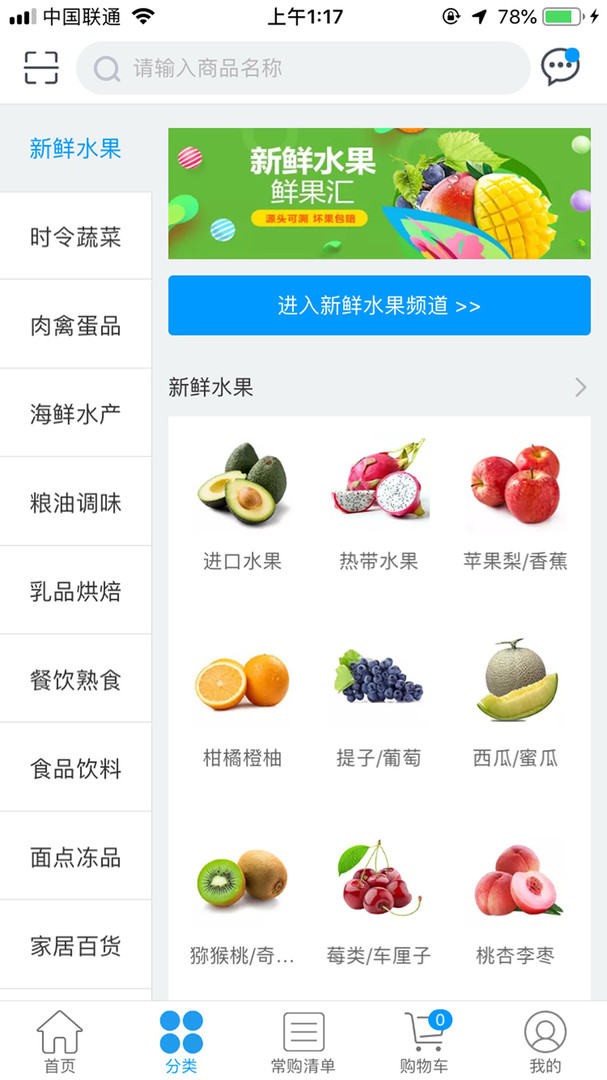The image size is (607, 1080).
Task: Go to the 首页 home tab
Action: 60,1041
